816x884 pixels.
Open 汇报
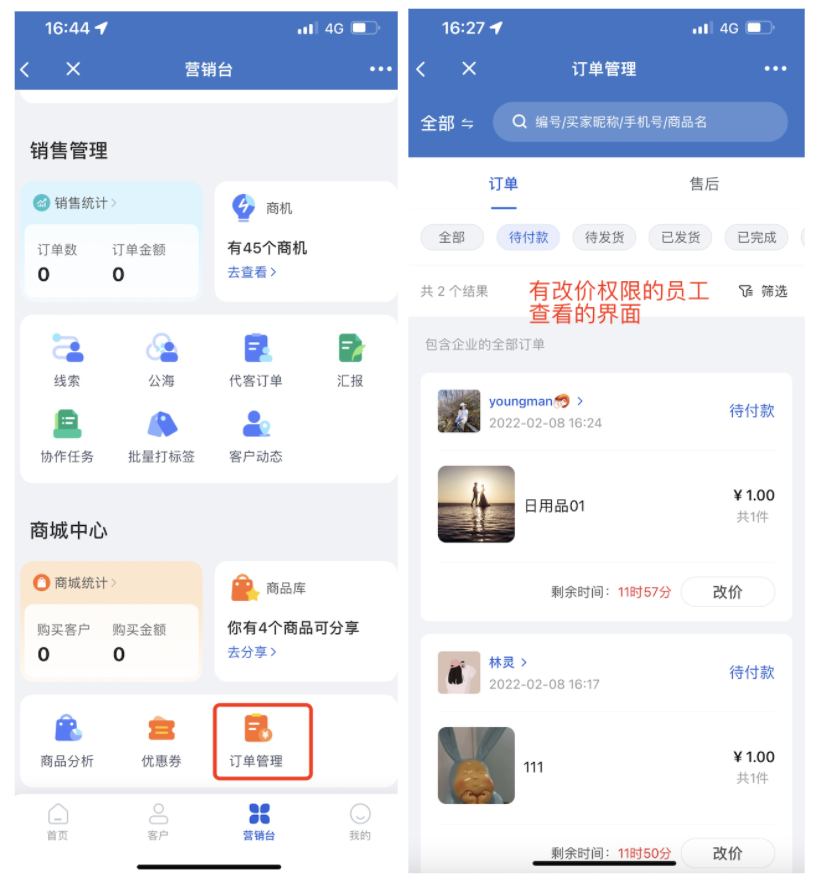pyautogui.click(x=350, y=361)
